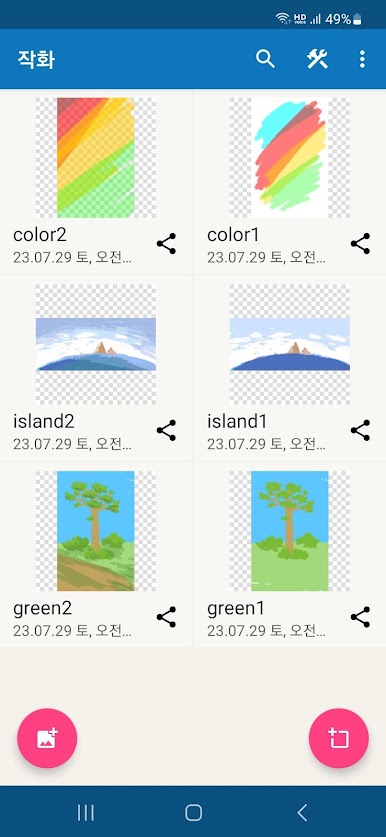Open the island2 artwork

[96, 344]
